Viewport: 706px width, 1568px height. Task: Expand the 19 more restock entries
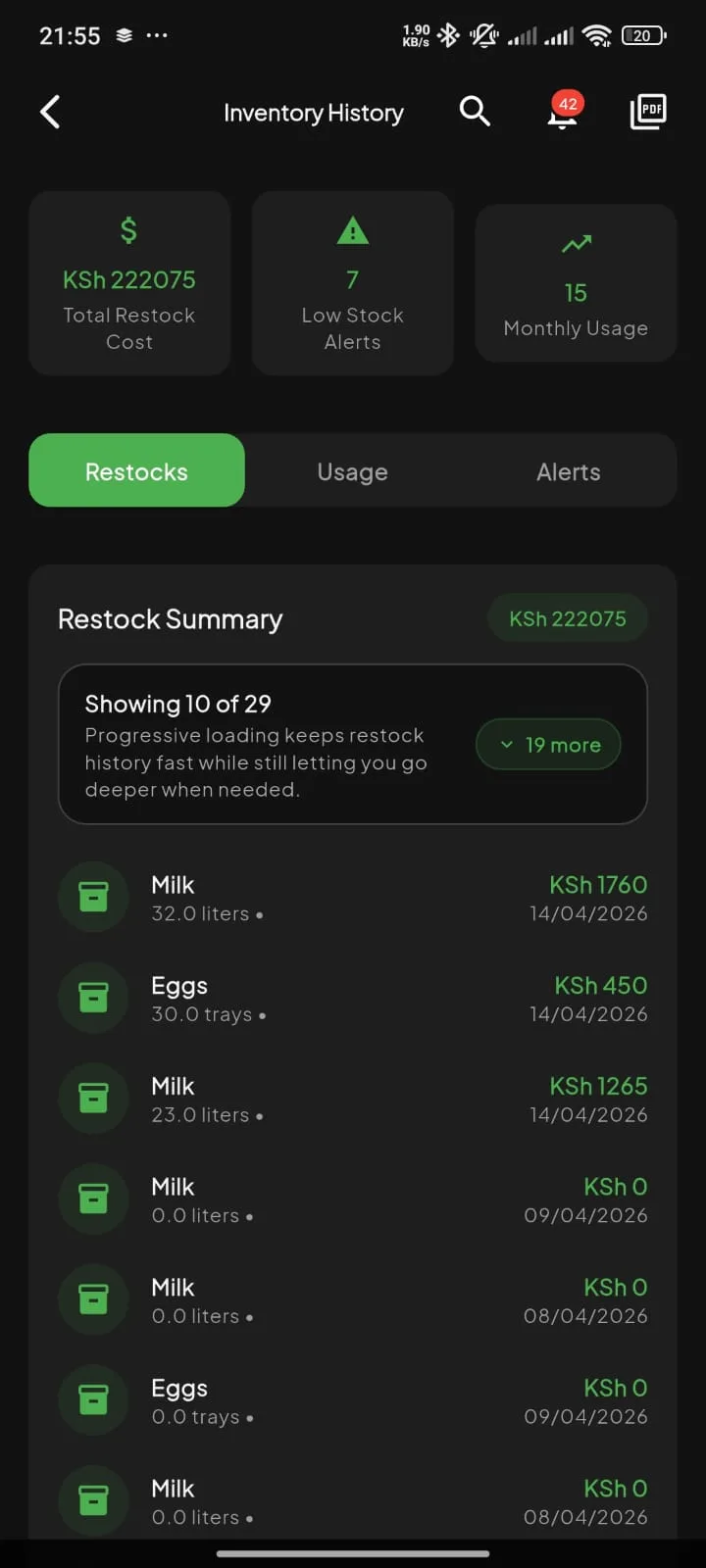(547, 745)
